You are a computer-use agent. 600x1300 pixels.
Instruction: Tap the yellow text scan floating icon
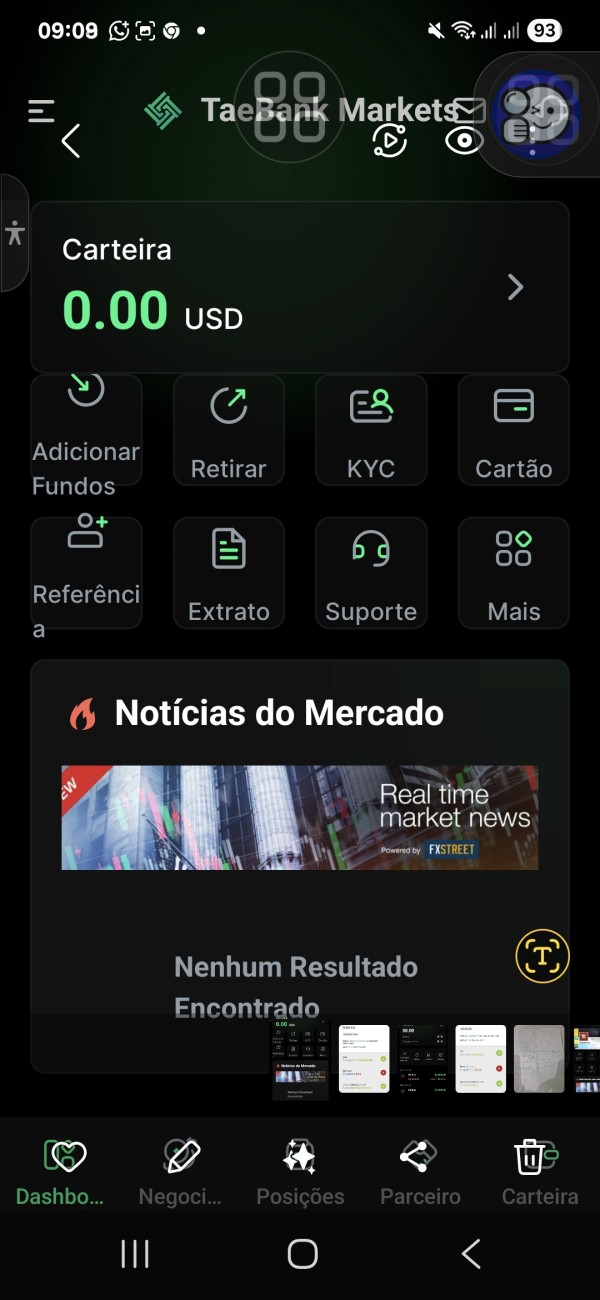[x=542, y=956]
